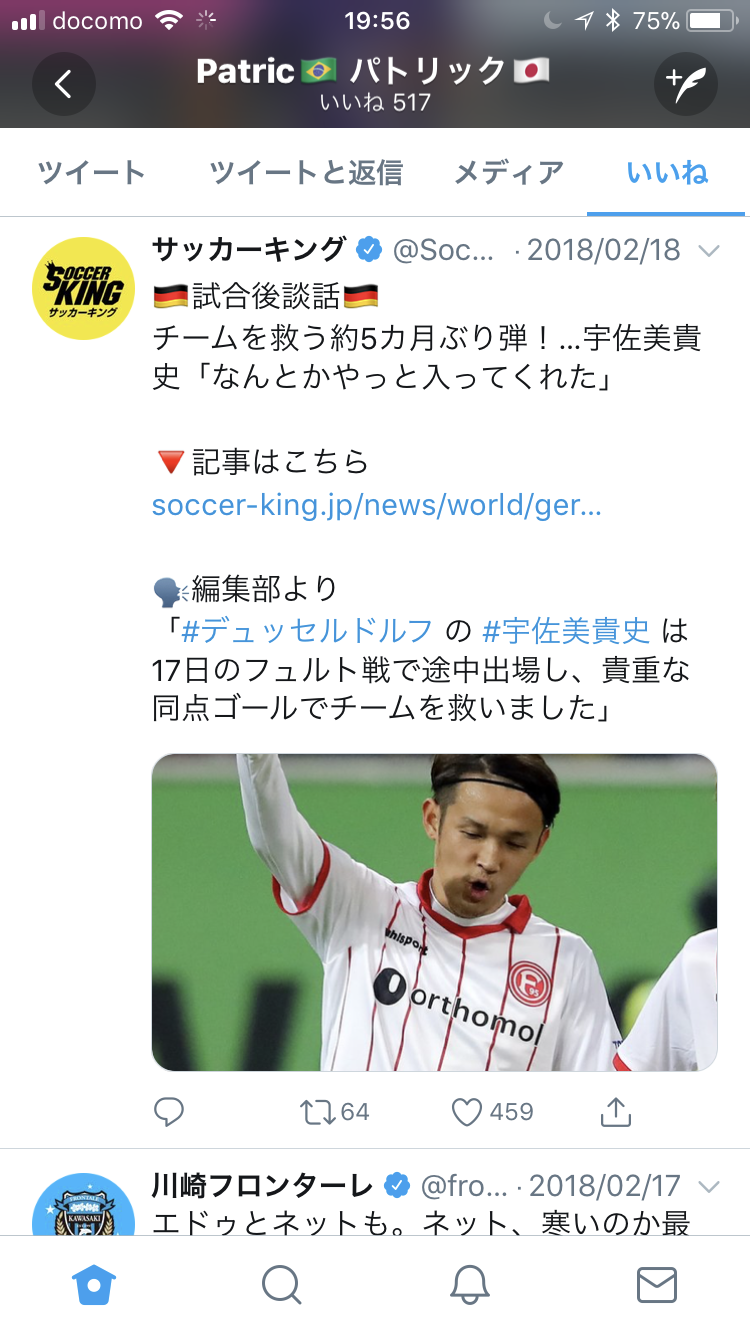Switch to the ツイートと返信 tab

pos(306,173)
